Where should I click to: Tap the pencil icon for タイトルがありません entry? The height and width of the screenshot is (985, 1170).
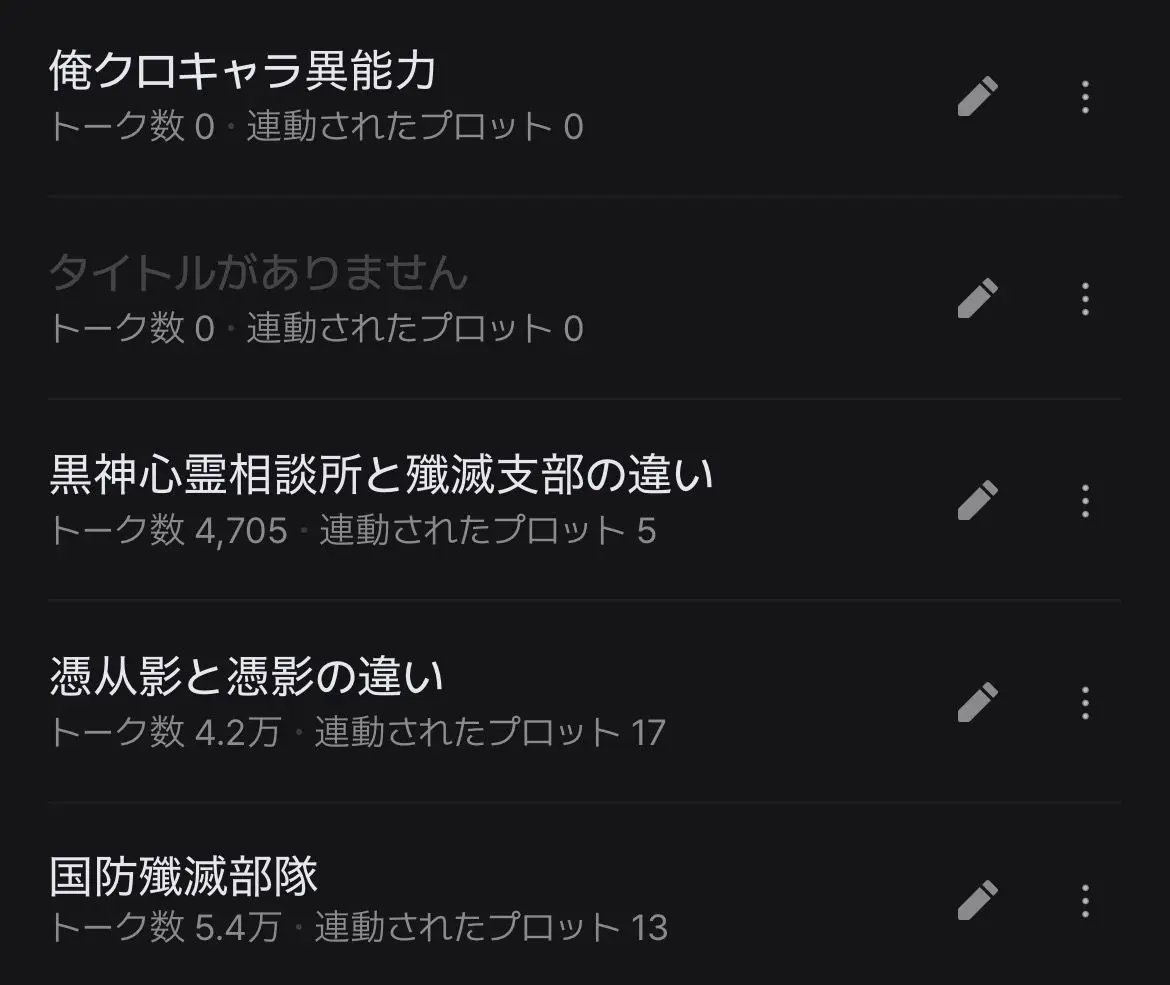point(977,298)
